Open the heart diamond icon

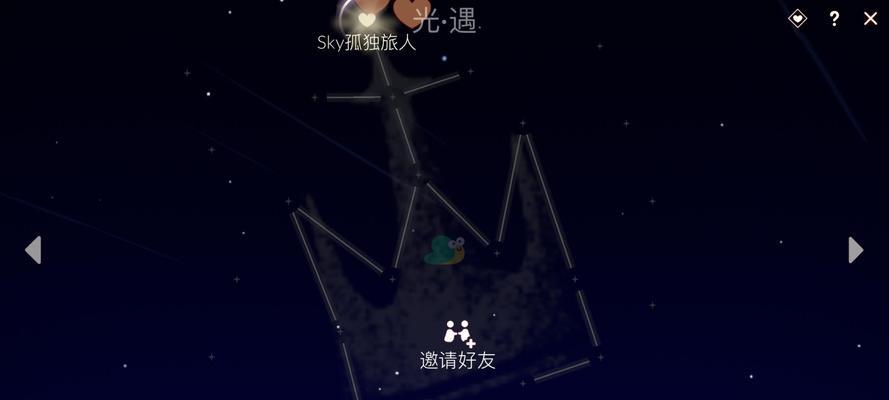coord(797,18)
